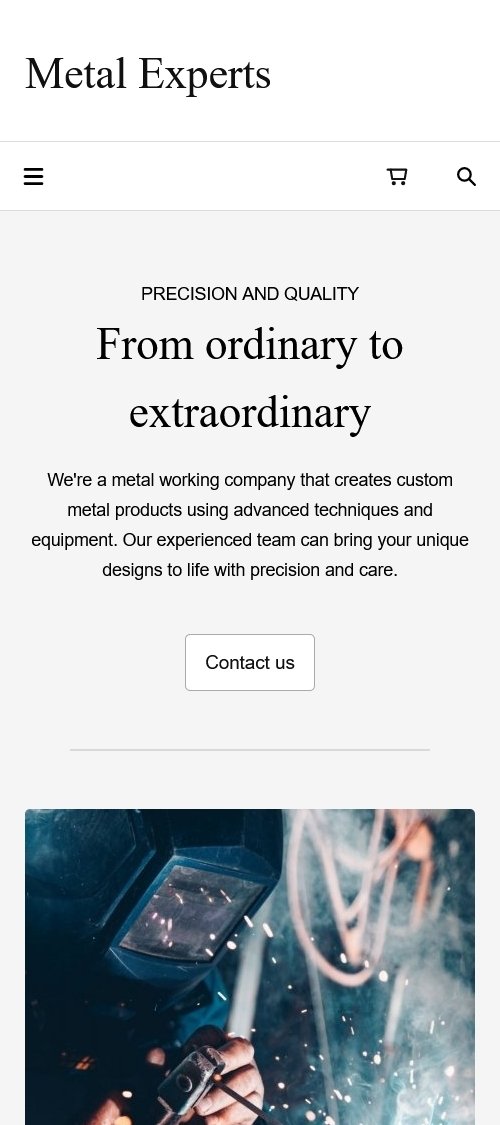The height and width of the screenshot is (1125, 500).
Task: Open the search icon
Action: point(466,176)
